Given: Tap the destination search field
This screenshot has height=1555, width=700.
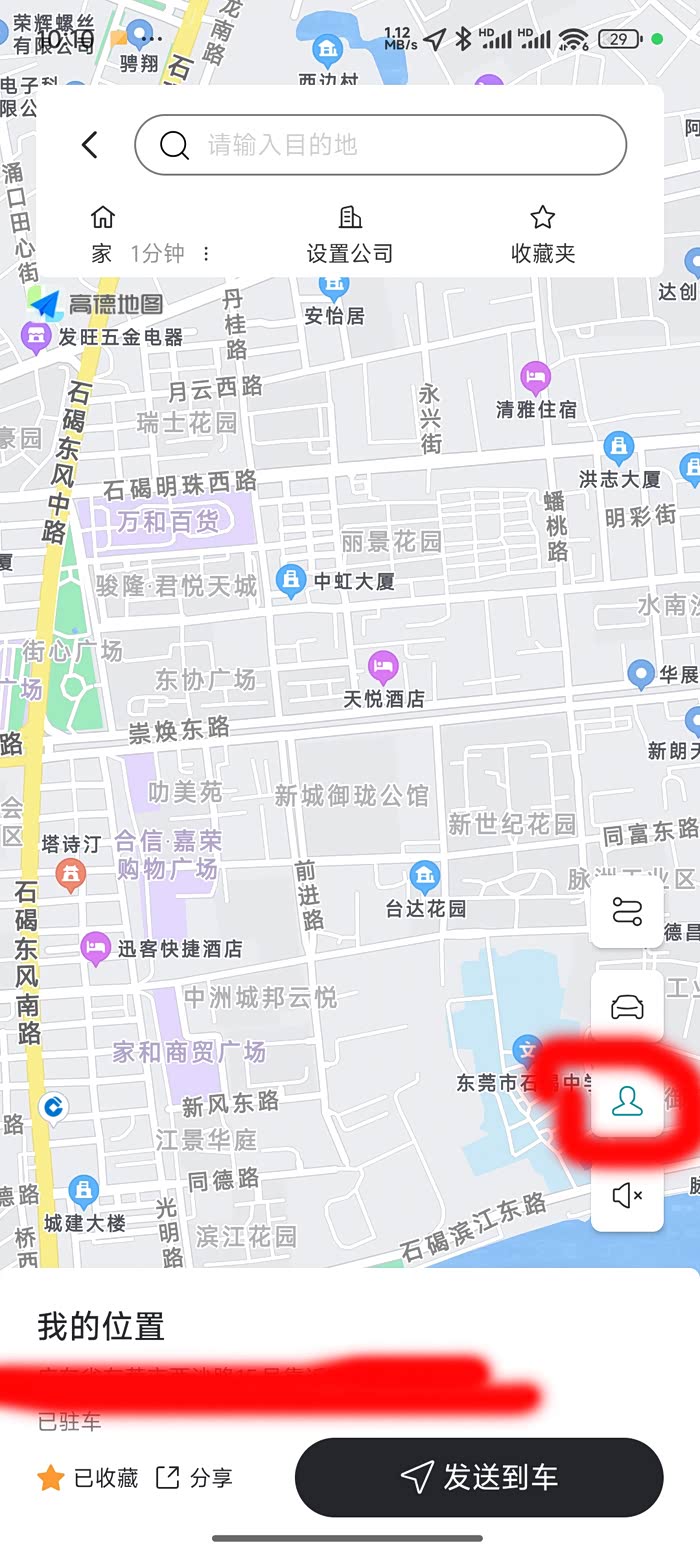Looking at the screenshot, I should pyautogui.click(x=381, y=145).
